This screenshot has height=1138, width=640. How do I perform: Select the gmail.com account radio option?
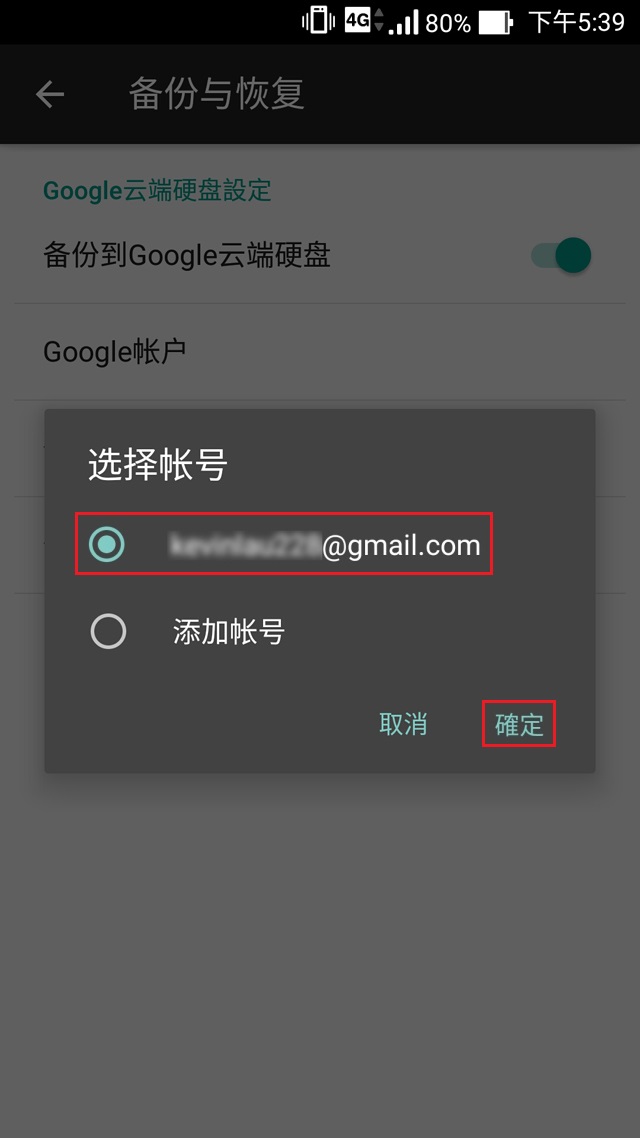click(108, 545)
